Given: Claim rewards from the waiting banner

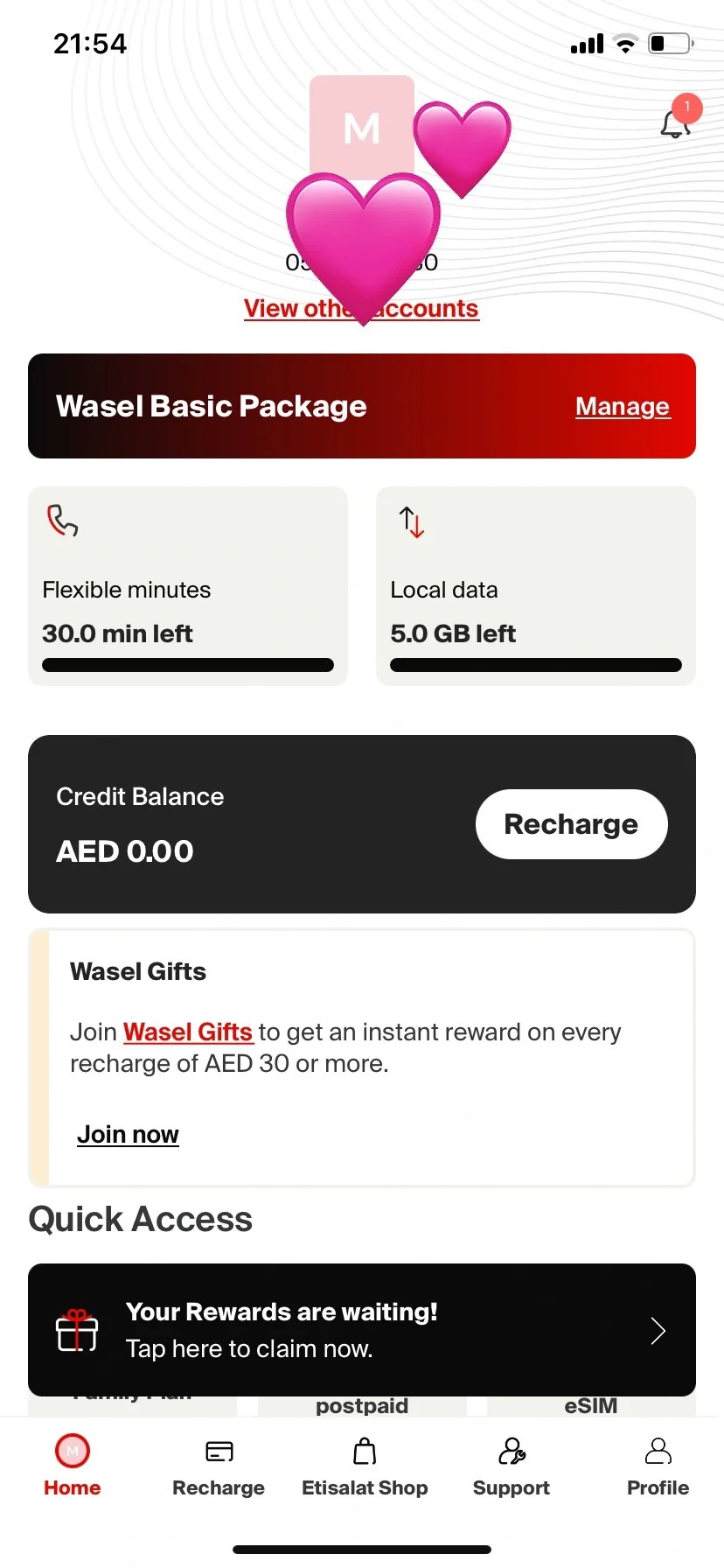Looking at the screenshot, I should [x=362, y=1330].
